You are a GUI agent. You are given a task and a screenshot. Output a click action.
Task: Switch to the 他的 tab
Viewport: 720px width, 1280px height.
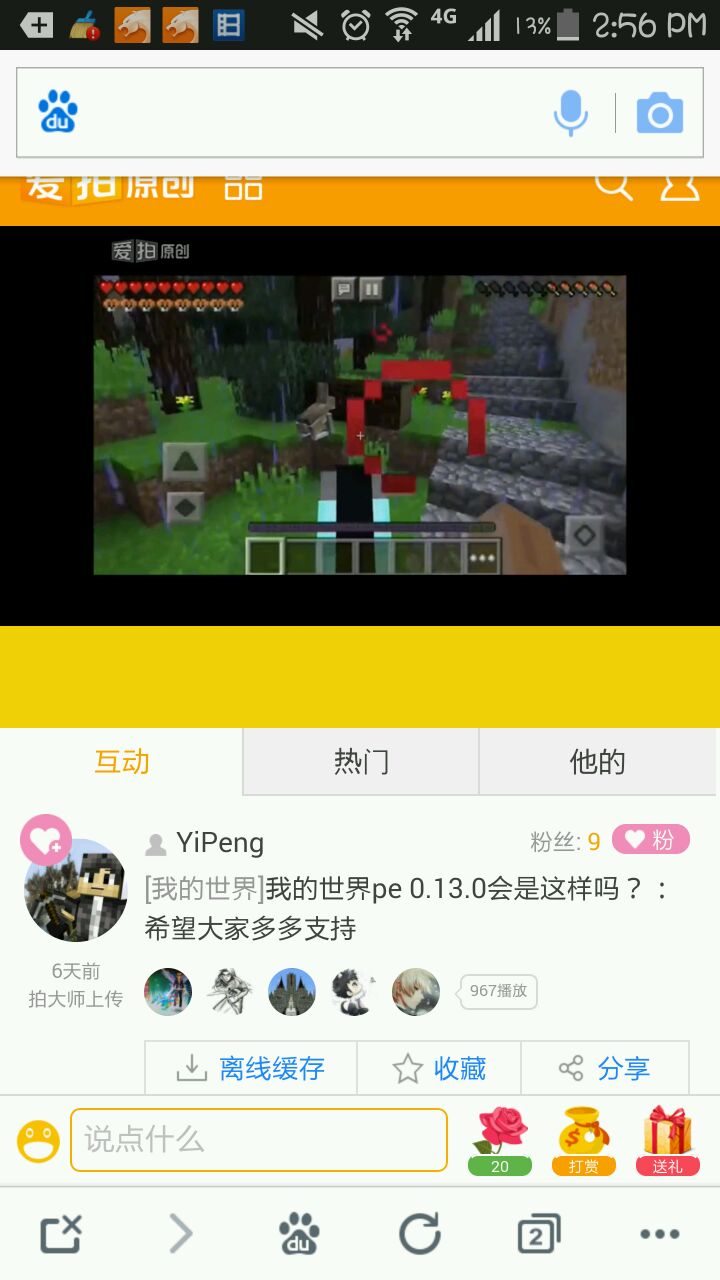tap(597, 762)
